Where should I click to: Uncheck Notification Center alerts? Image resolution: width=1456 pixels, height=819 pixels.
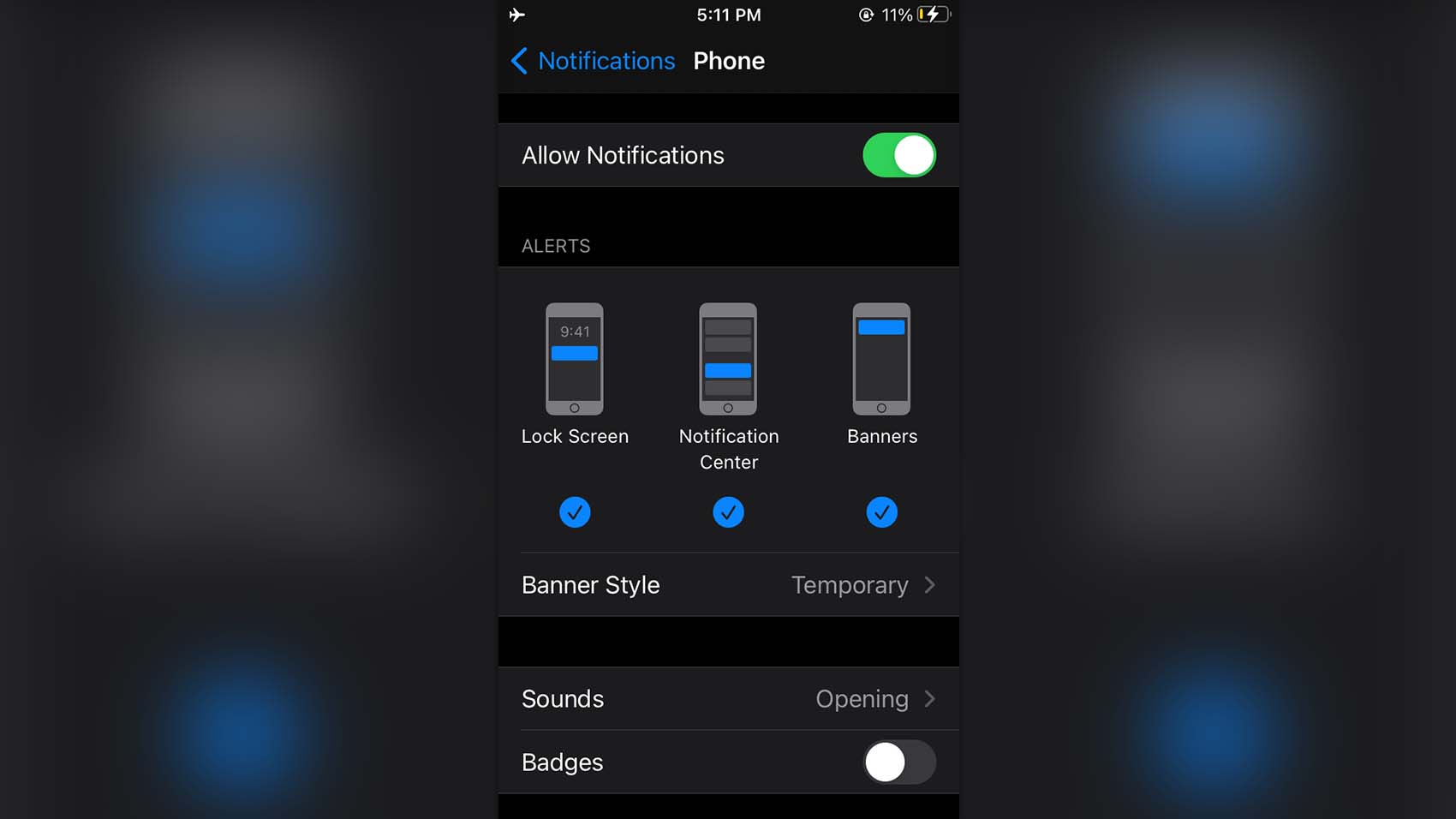pos(728,512)
